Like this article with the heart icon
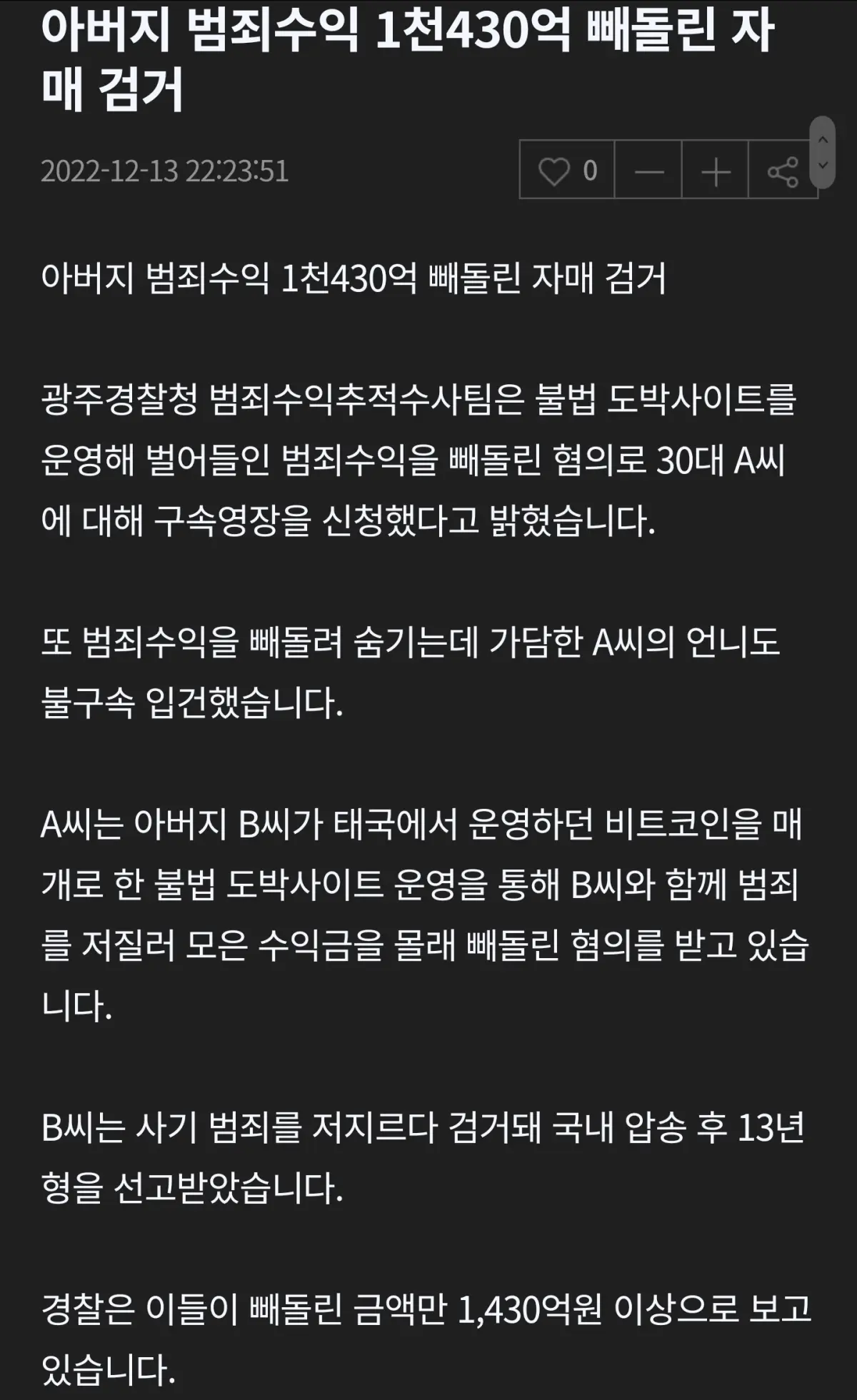Screen dimensions: 857x1400 (x=554, y=171)
